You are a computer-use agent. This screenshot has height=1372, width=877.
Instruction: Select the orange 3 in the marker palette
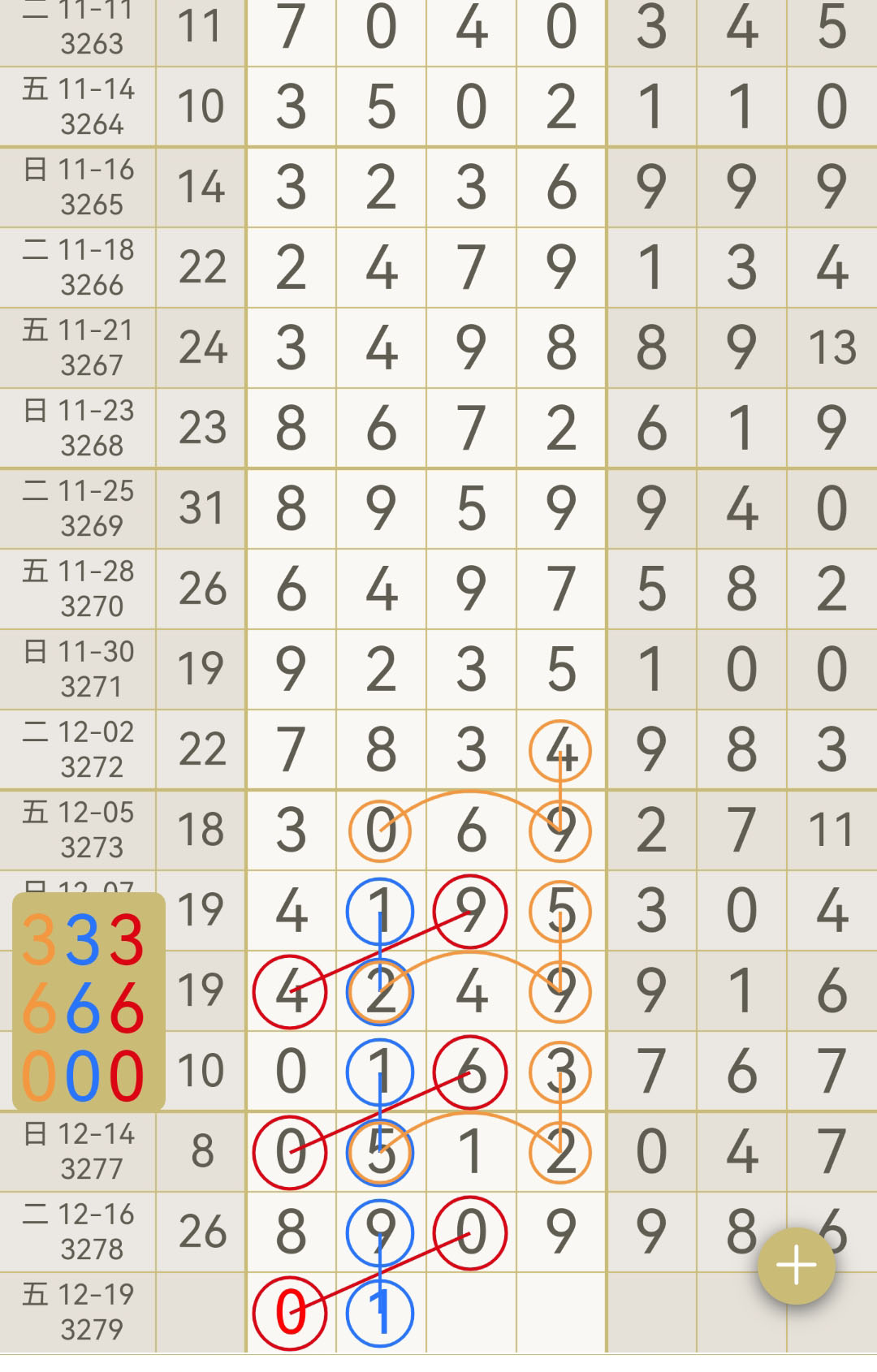click(41, 940)
